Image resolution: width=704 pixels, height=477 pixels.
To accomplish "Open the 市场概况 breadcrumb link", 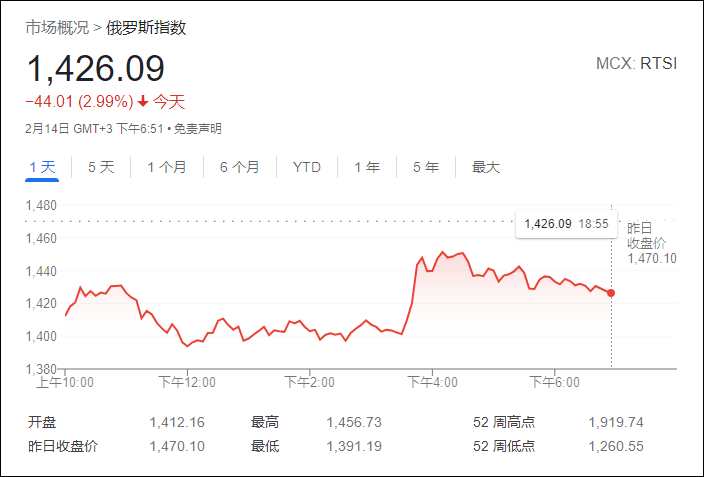I will [58, 28].
